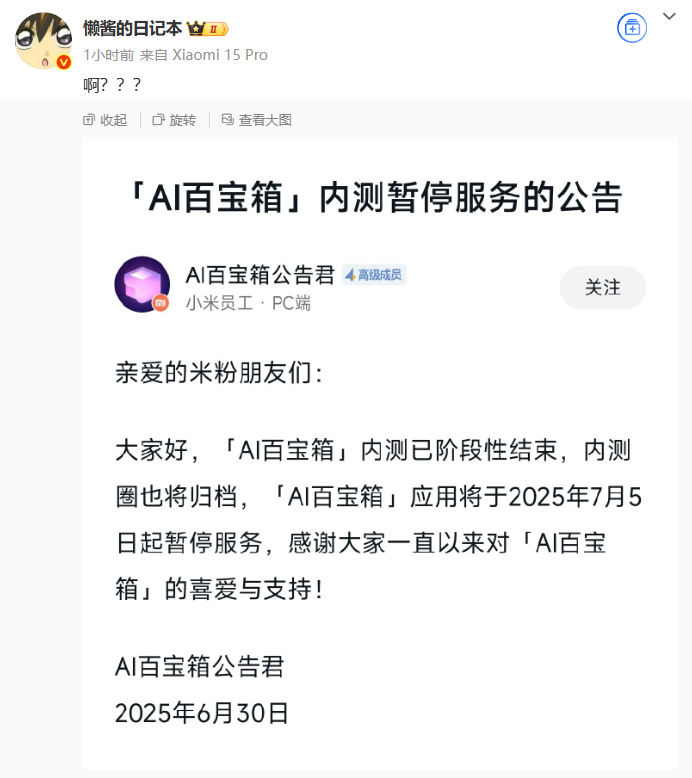This screenshot has width=692, height=778.
Task: Tap the Xiaomi 15 Pro source link
Action: click(220, 55)
